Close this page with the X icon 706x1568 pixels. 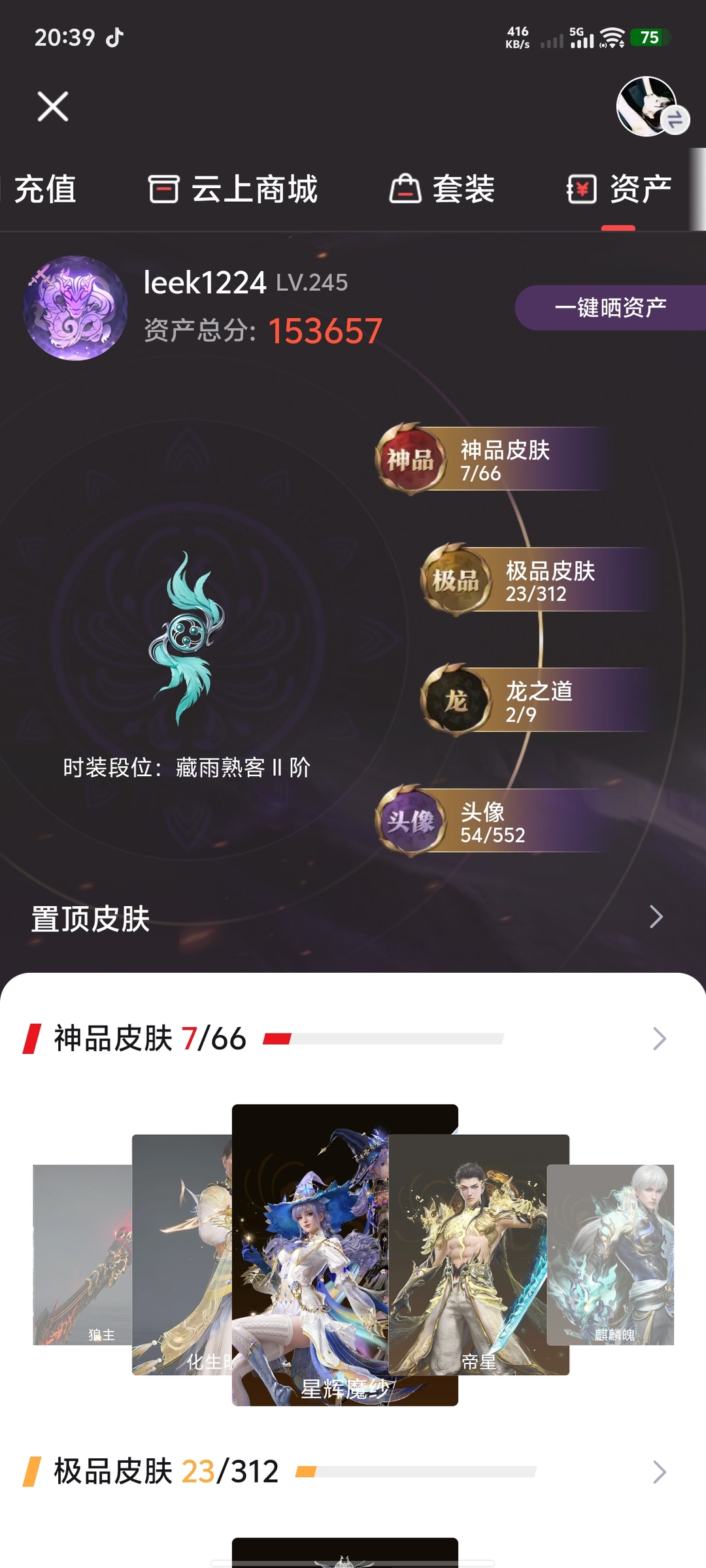[x=53, y=106]
